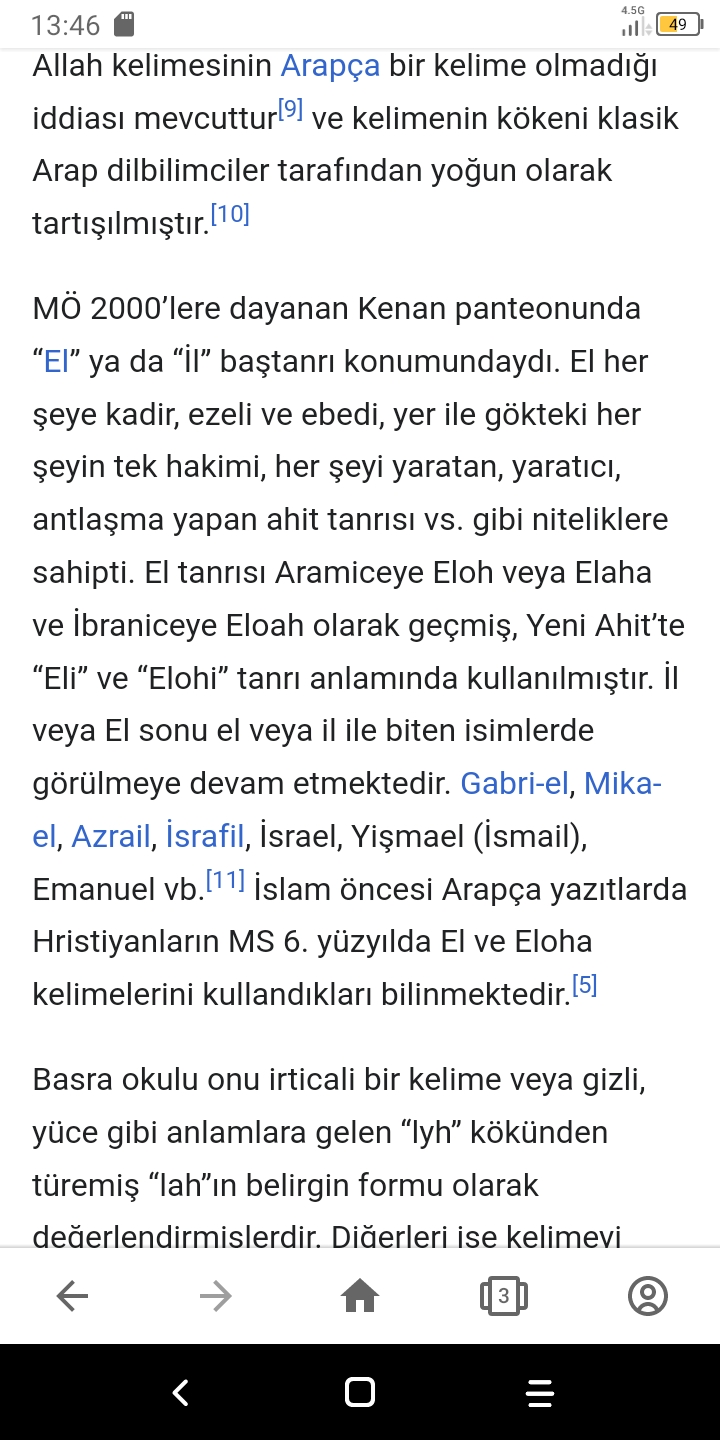The width and height of the screenshot is (720, 1440).
Task: Open the Arapça link
Action: click(x=330, y=66)
